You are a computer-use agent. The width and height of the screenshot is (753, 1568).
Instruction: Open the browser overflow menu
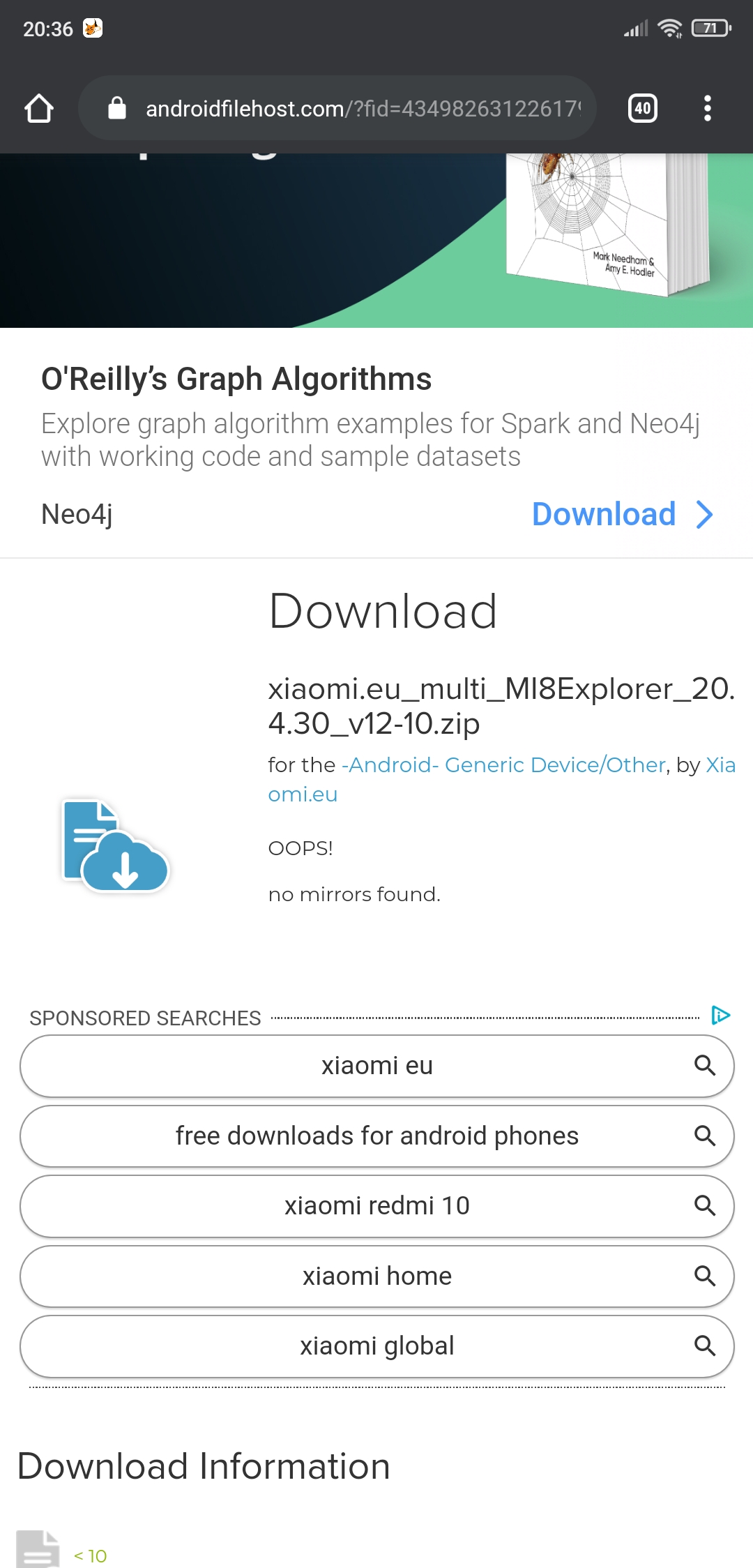[708, 108]
